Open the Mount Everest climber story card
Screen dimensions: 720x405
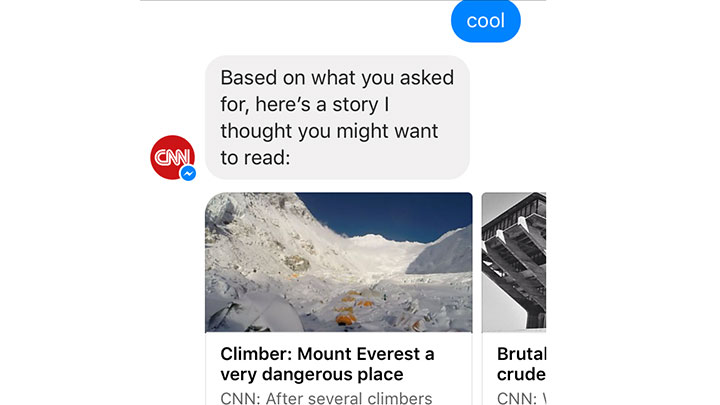click(x=338, y=290)
